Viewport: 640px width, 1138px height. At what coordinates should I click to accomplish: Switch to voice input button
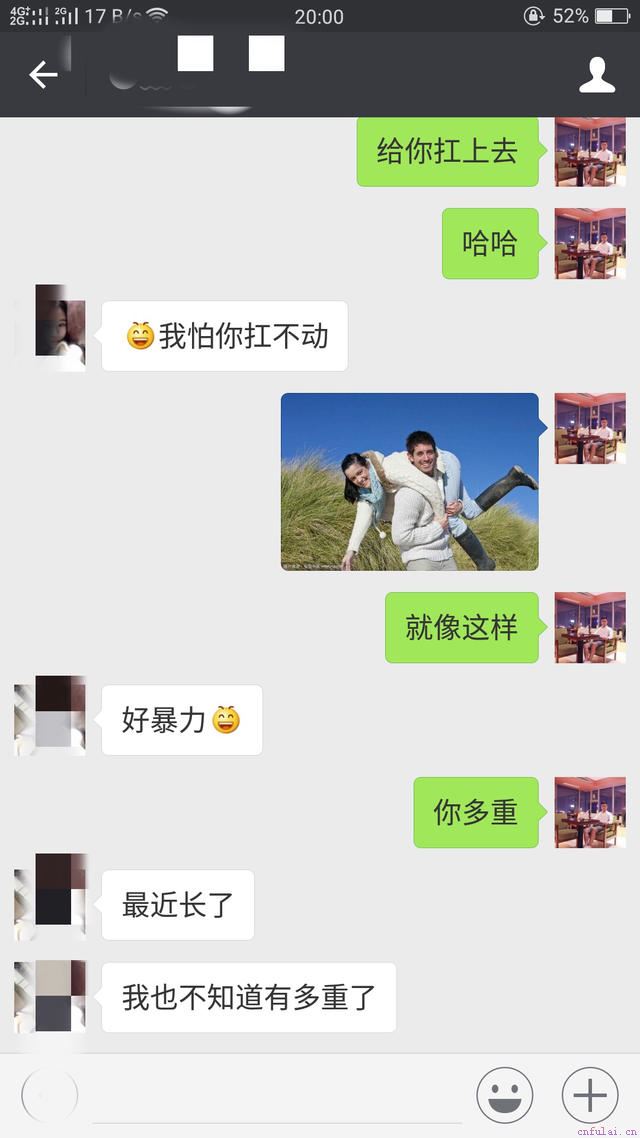pyautogui.click(x=49, y=1096)
